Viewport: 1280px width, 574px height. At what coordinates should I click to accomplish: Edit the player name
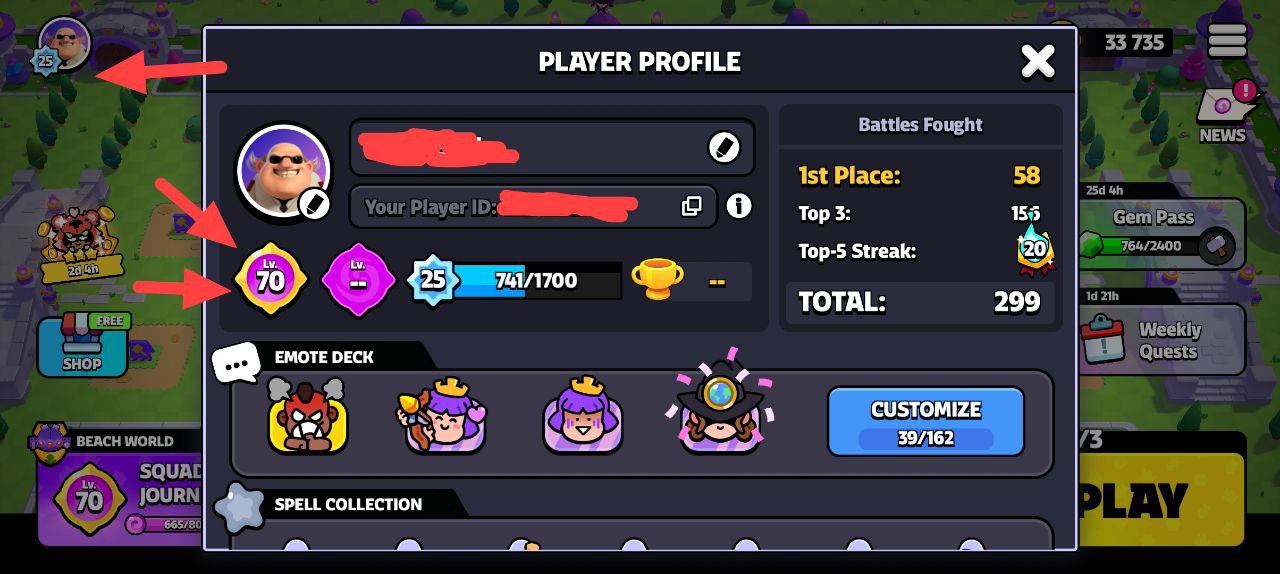point(723,148)
